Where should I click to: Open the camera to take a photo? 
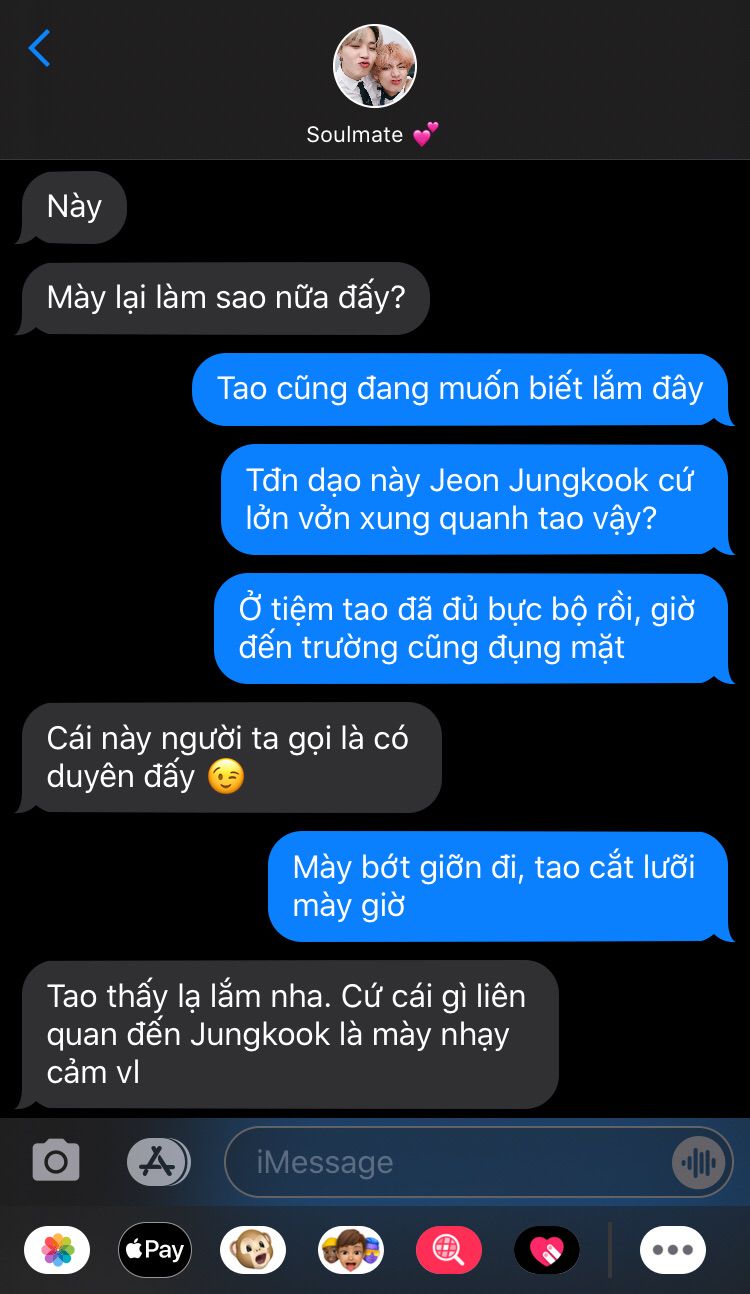tap(56, 1161)
